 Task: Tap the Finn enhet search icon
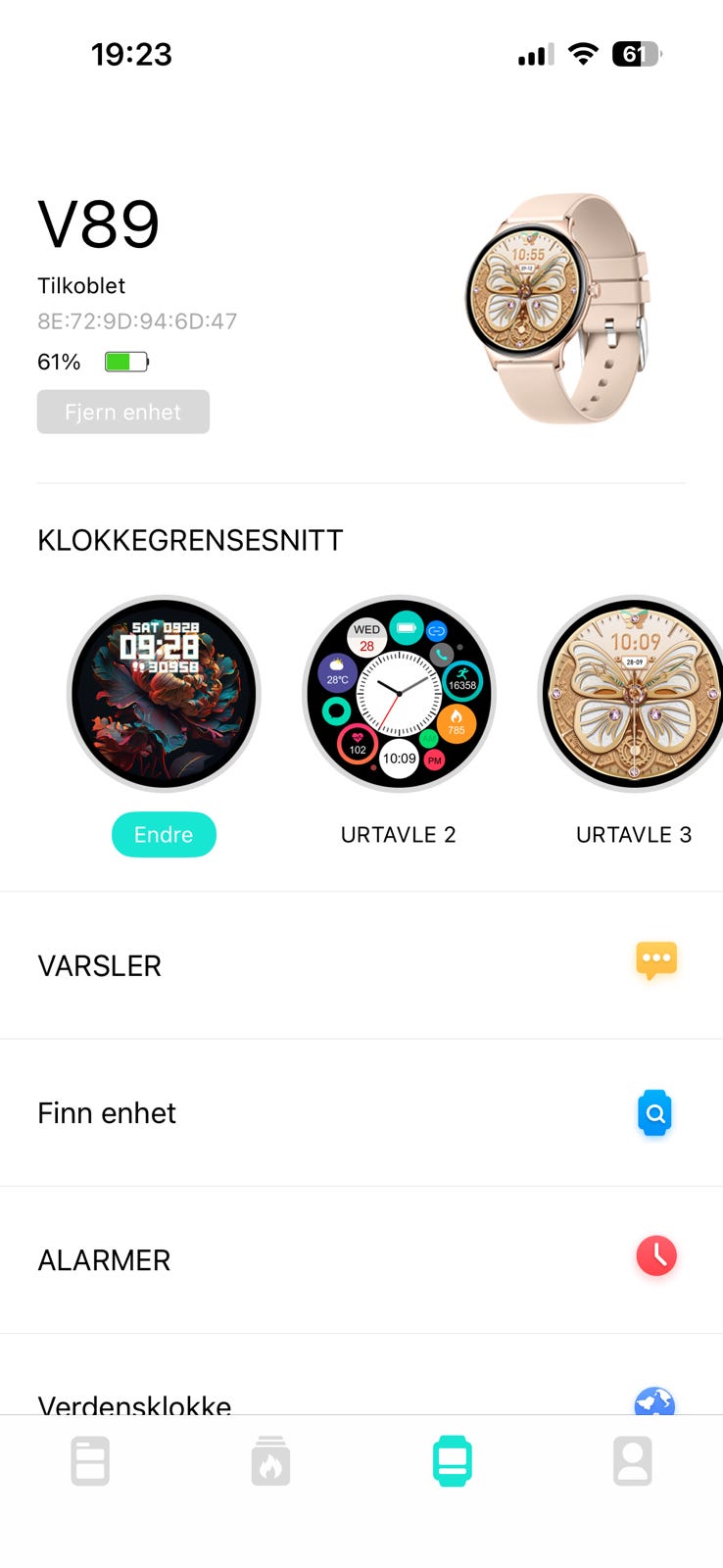655,1112
